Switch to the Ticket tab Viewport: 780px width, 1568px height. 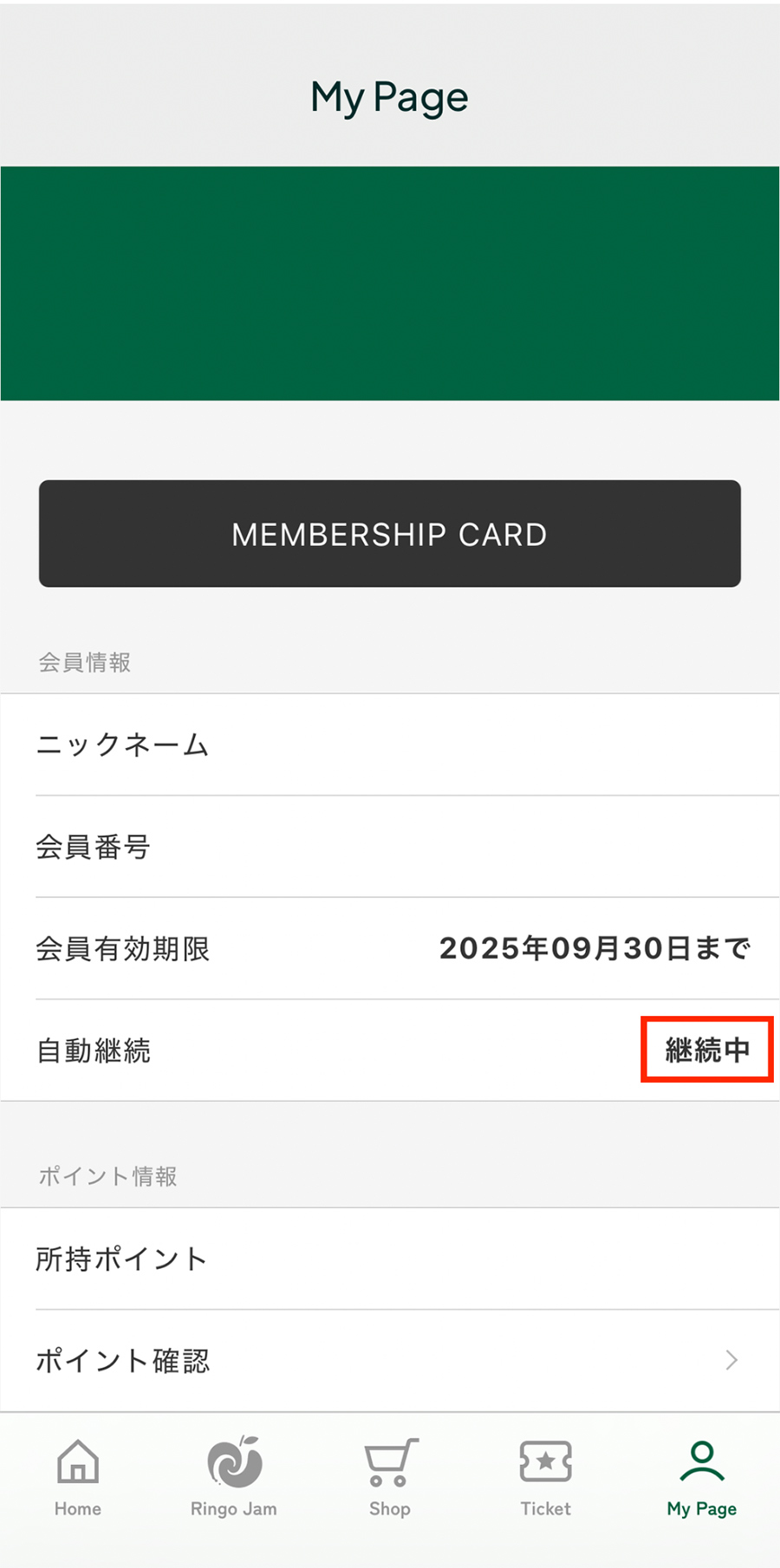546,1478
